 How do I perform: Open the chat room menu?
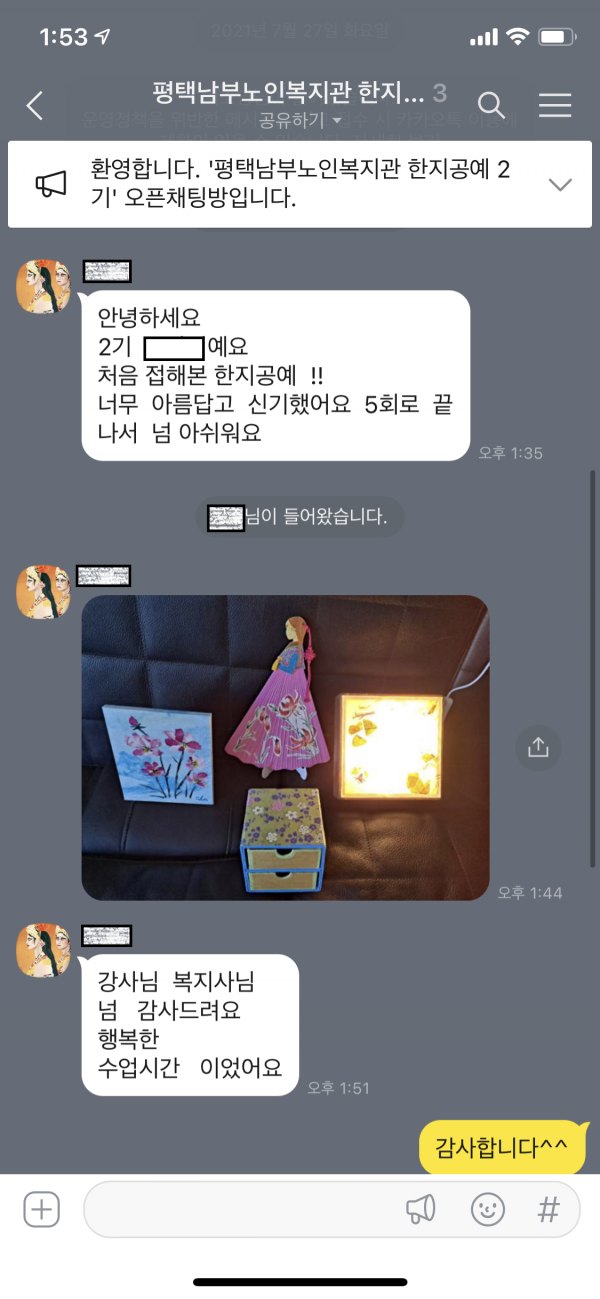pyautogui.click(x=555, y=105)
